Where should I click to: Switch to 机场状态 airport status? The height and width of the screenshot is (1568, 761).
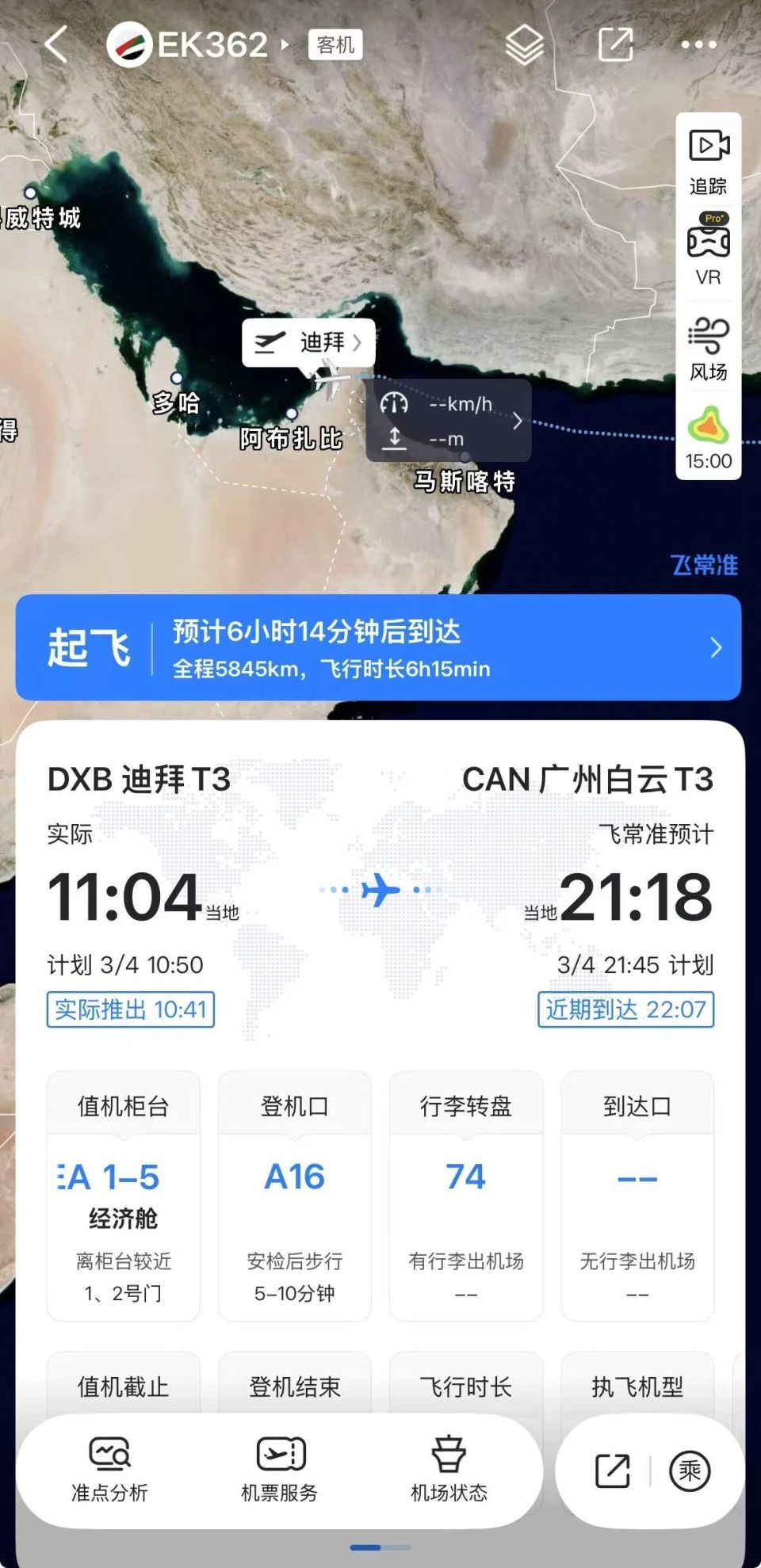tap(449, 1472)
